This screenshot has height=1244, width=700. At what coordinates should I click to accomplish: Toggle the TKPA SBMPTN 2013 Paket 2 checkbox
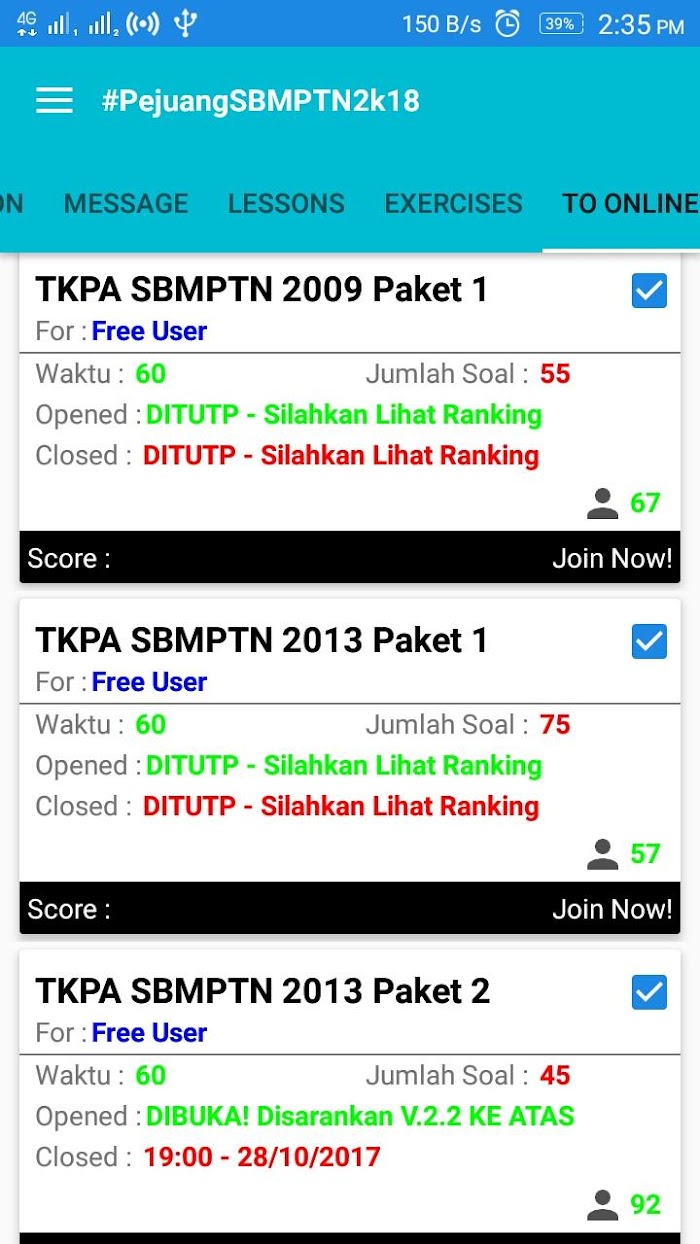click(x=649, y=993)
